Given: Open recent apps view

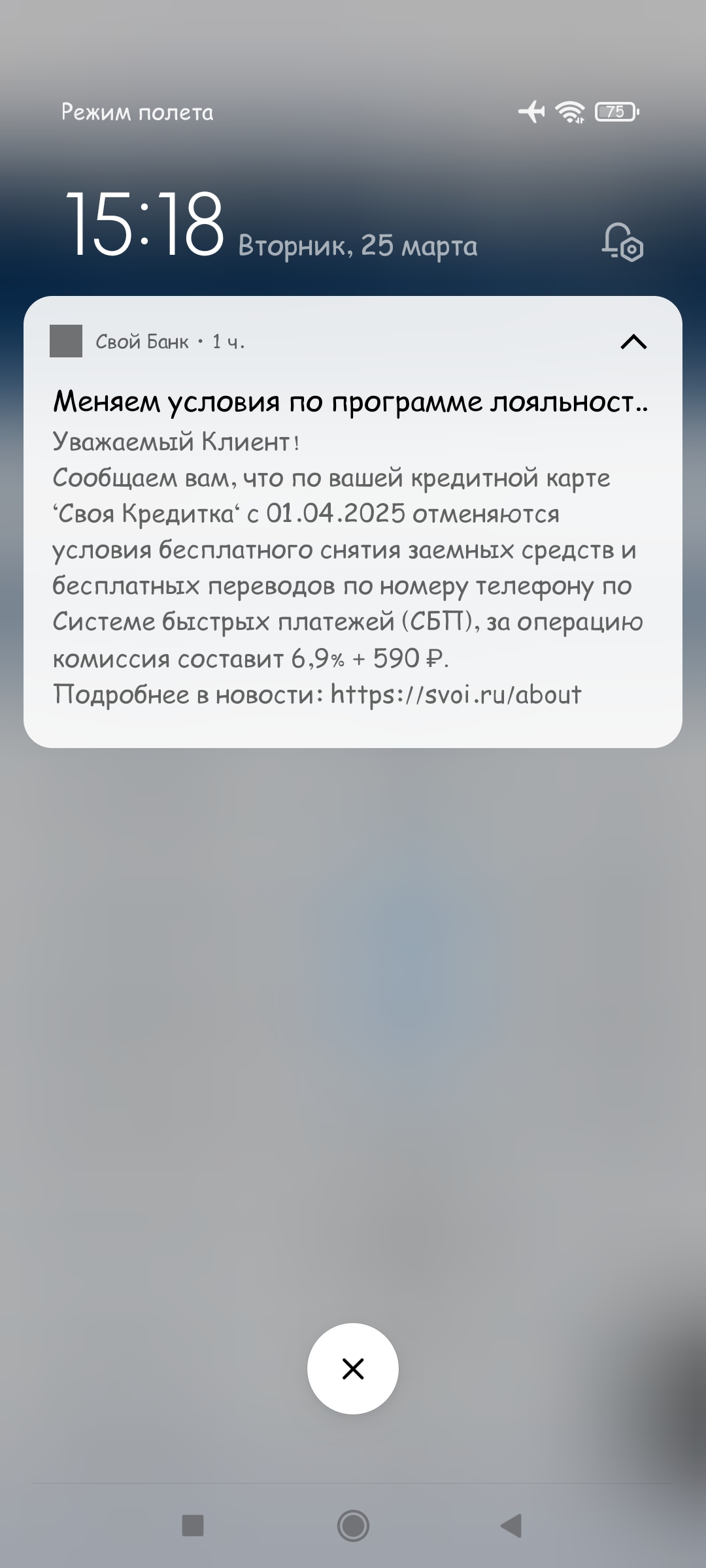Looking at the screenshot, I should (193, 1526).
